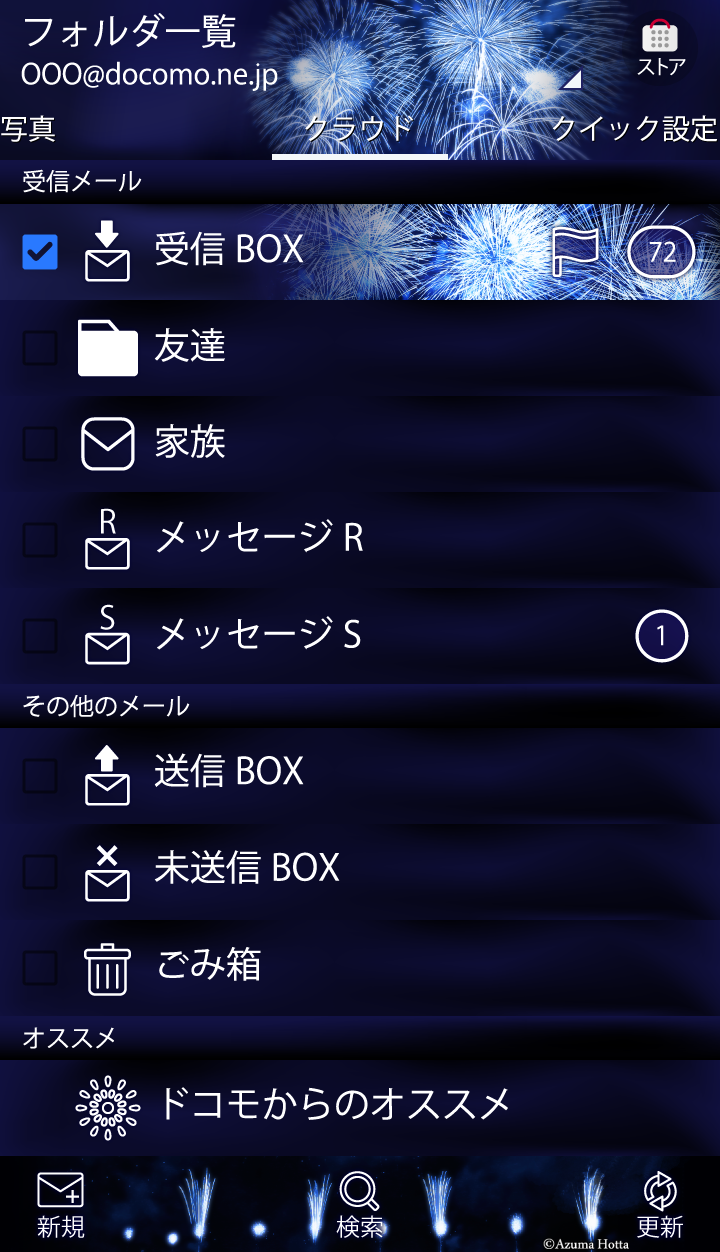Check the 友達 folder checkbox
Viewport: 720px width, 1252px height.
click(40, 348)
